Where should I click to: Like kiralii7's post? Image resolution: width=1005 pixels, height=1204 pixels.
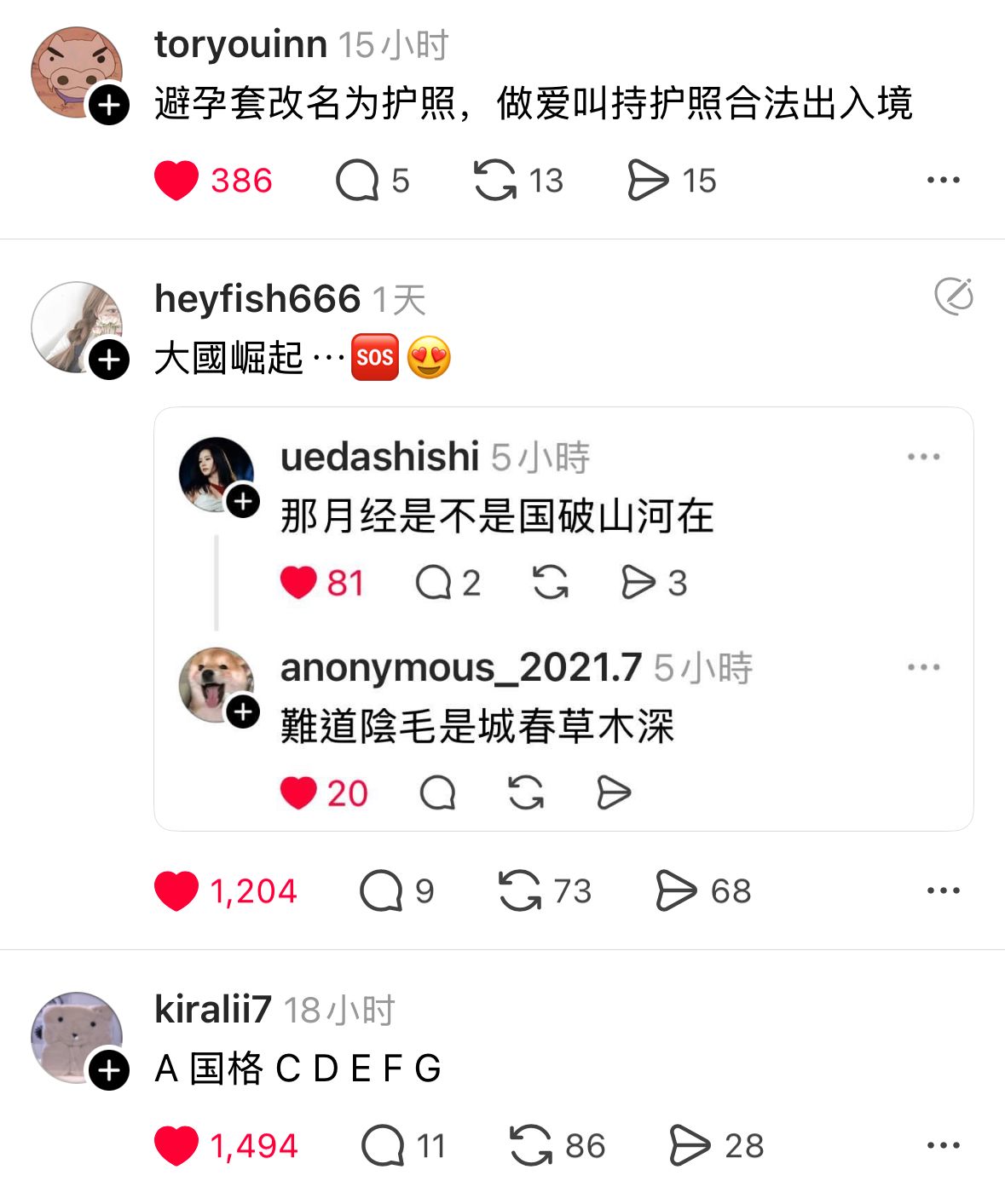tap(176, 1146)
